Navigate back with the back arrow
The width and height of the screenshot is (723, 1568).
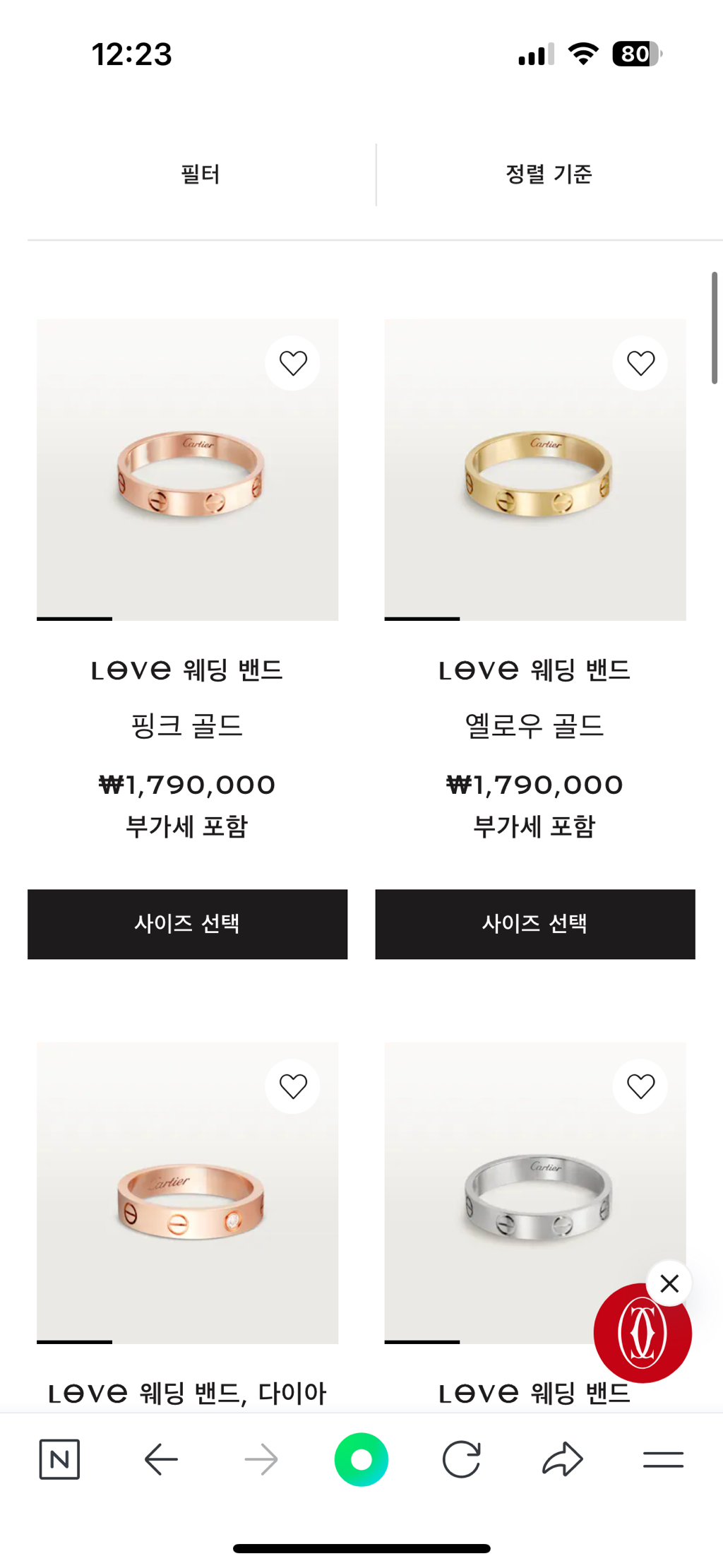160,1459
